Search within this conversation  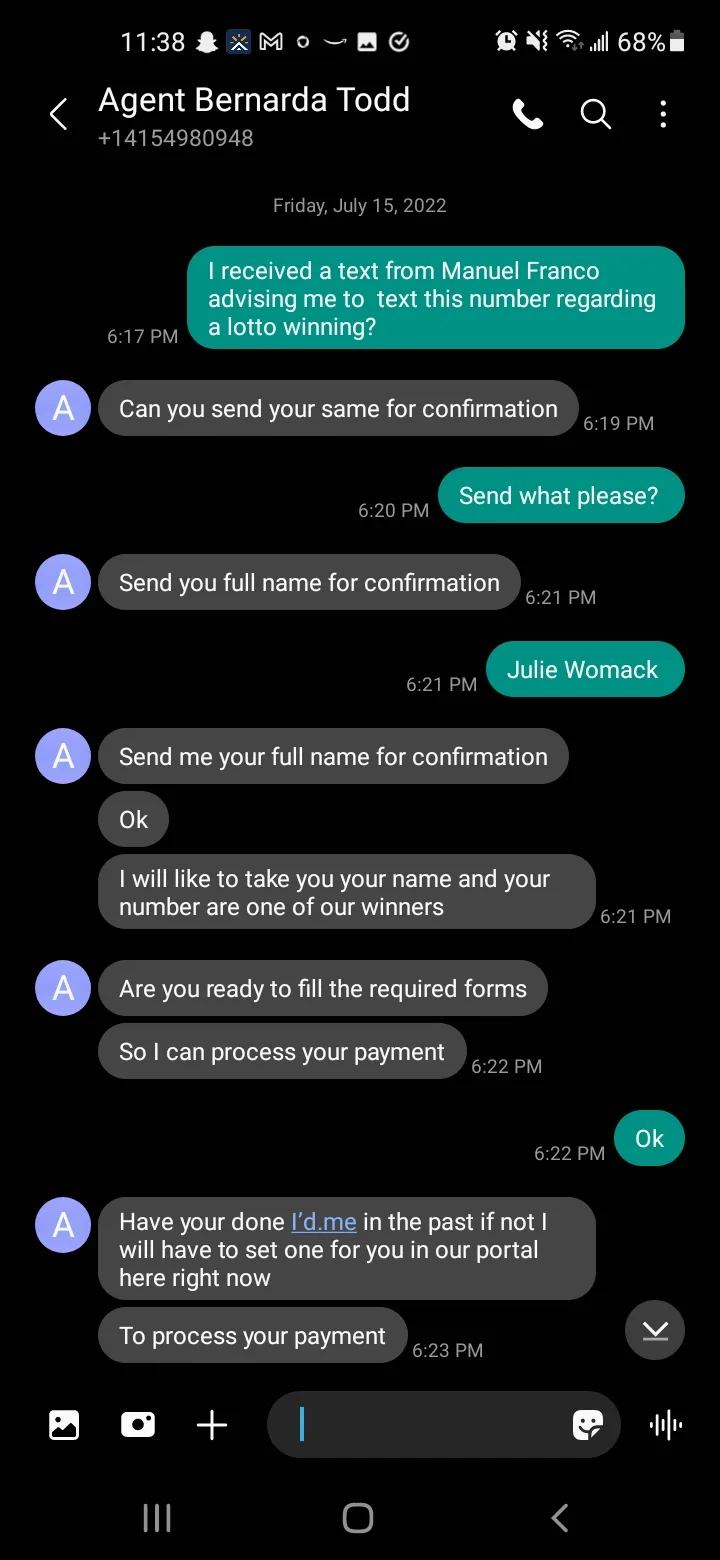point(596,115)
